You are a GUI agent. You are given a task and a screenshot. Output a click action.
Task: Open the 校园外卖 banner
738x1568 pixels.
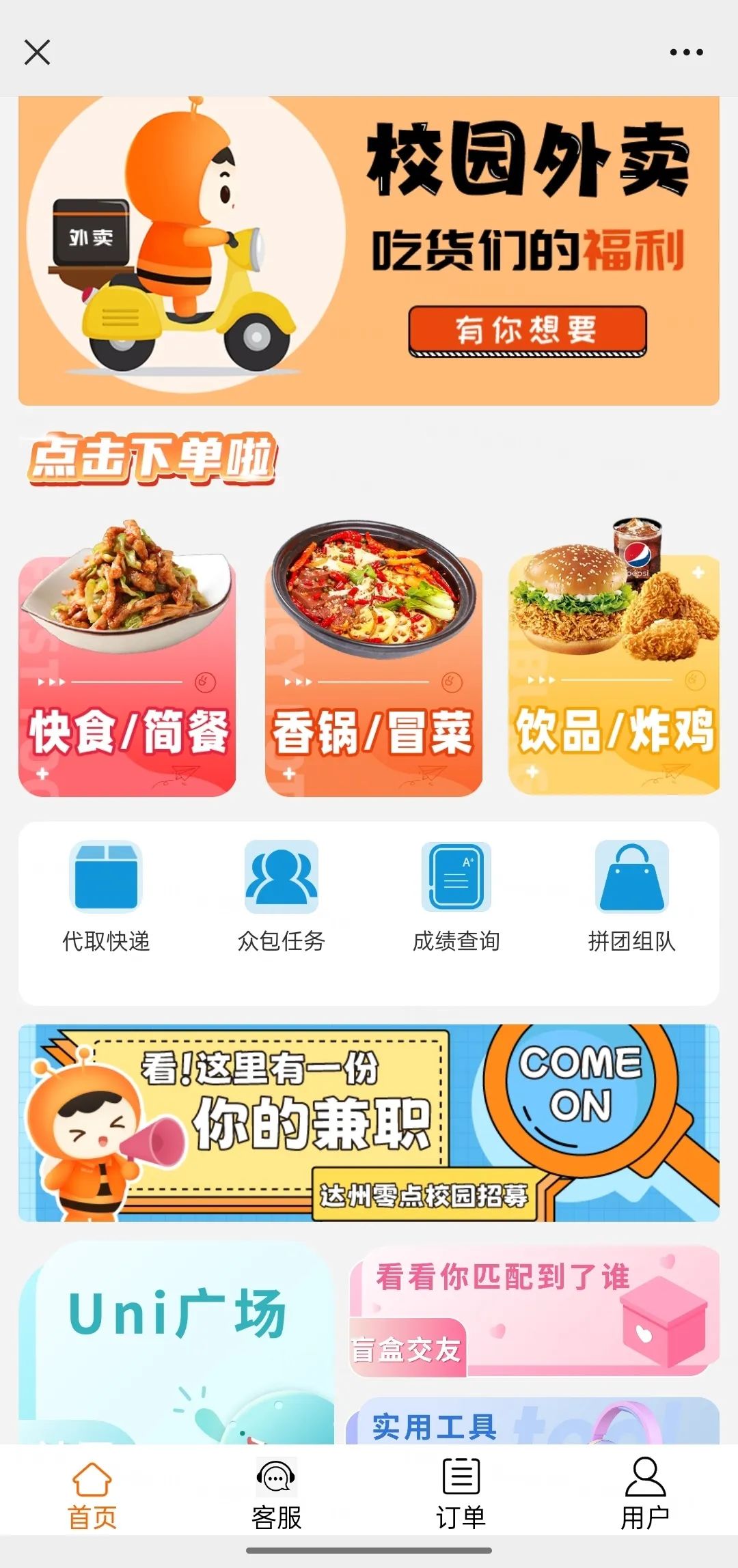[x=369, y=251]
